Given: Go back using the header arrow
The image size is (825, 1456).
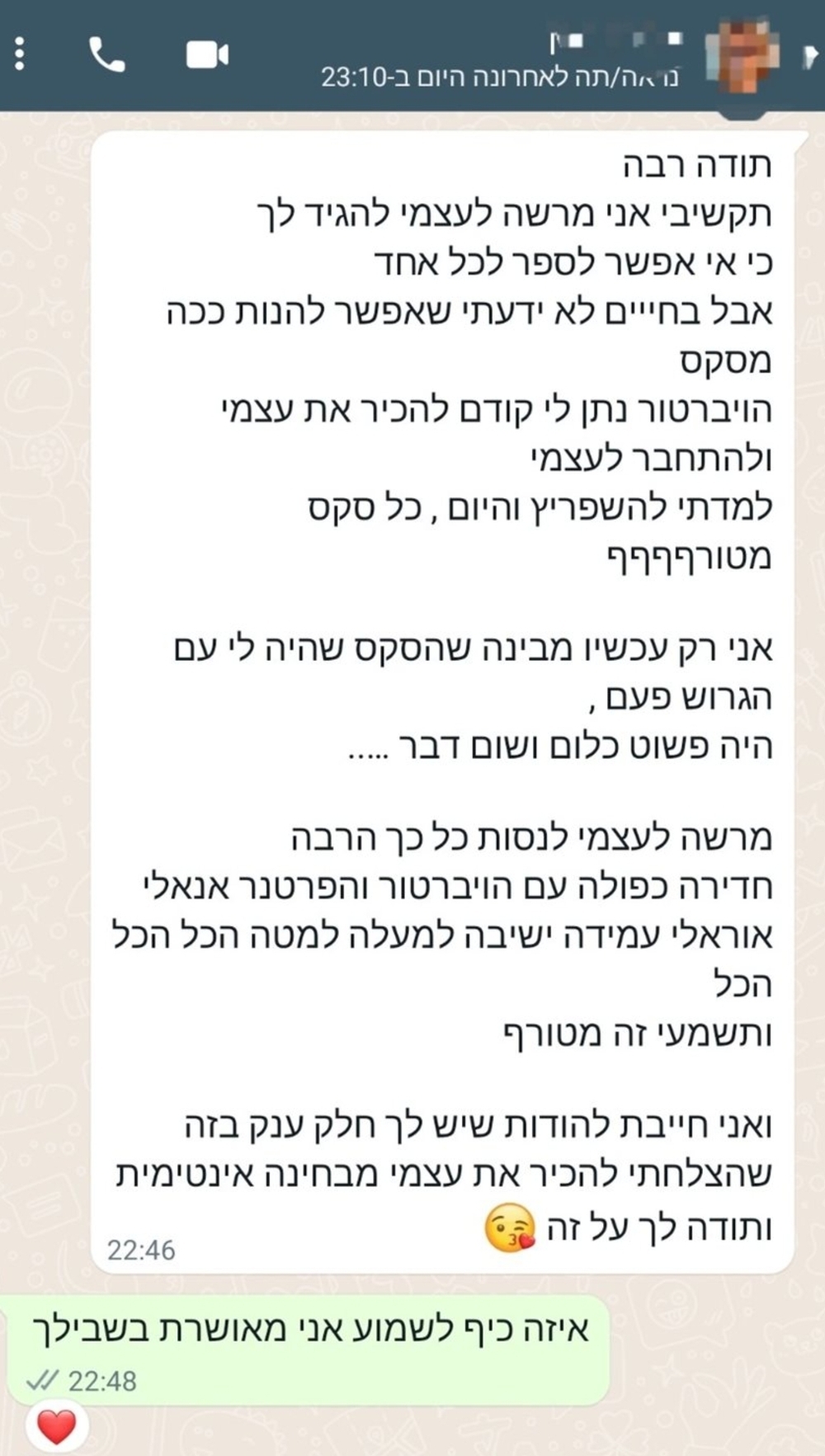Looking at the screenshot, I should [x=810, y=55].
